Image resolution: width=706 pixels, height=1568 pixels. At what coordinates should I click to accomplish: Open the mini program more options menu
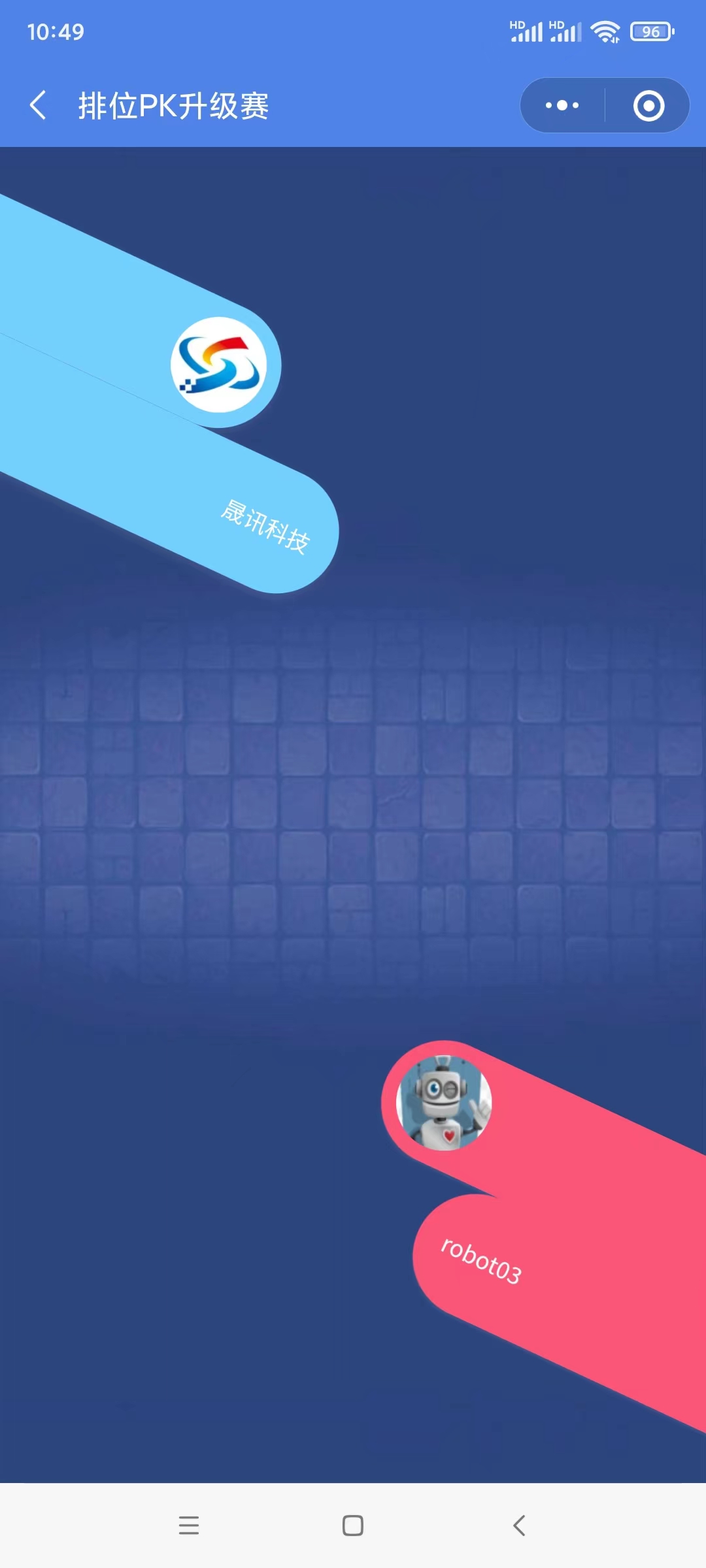562,105
